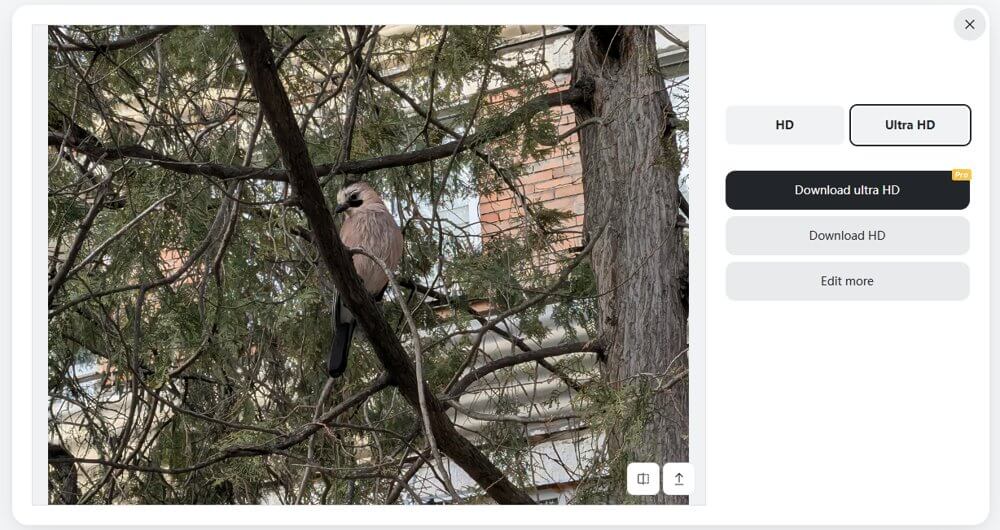Tap the upload icon on the image
The width and height of the screenshot is (1000, 530).
point(678,479)
